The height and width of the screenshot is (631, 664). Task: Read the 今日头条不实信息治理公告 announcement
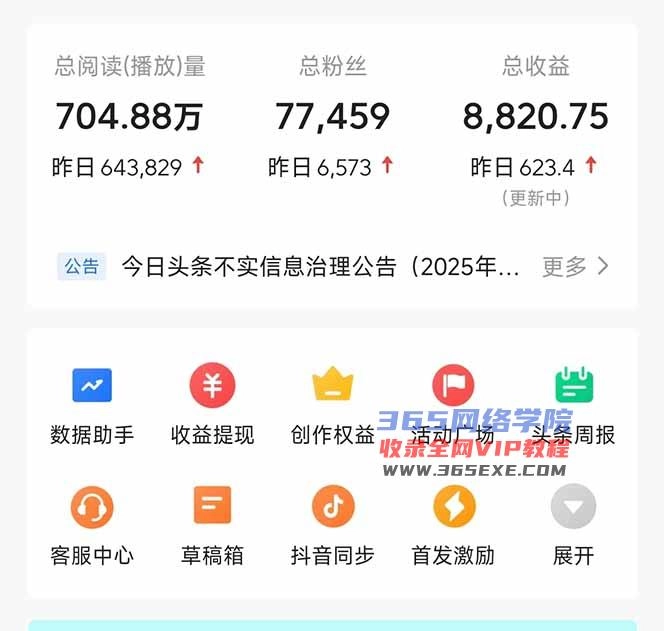click(320, 266)
